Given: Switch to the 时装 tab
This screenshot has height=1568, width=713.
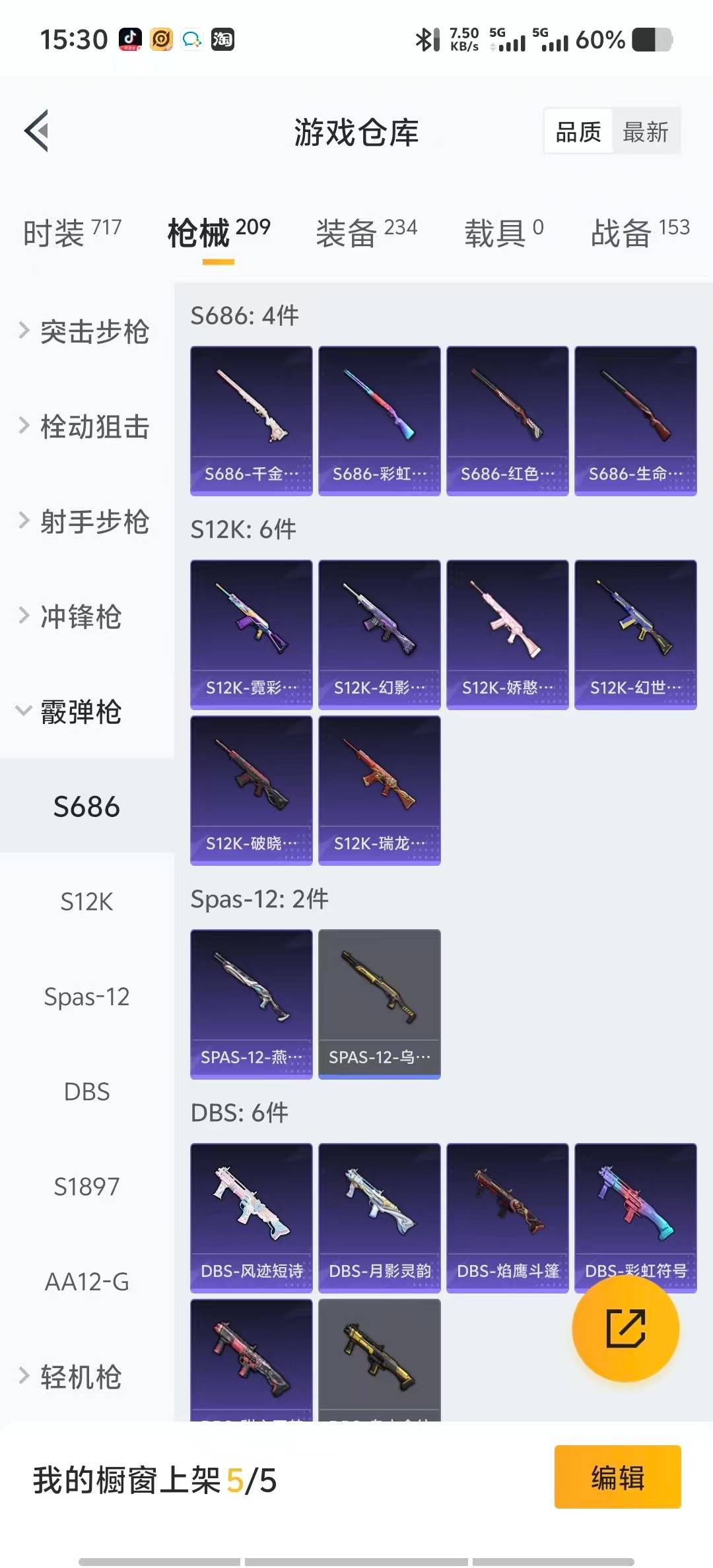Looking at the screenshot, I should [72, 232].
